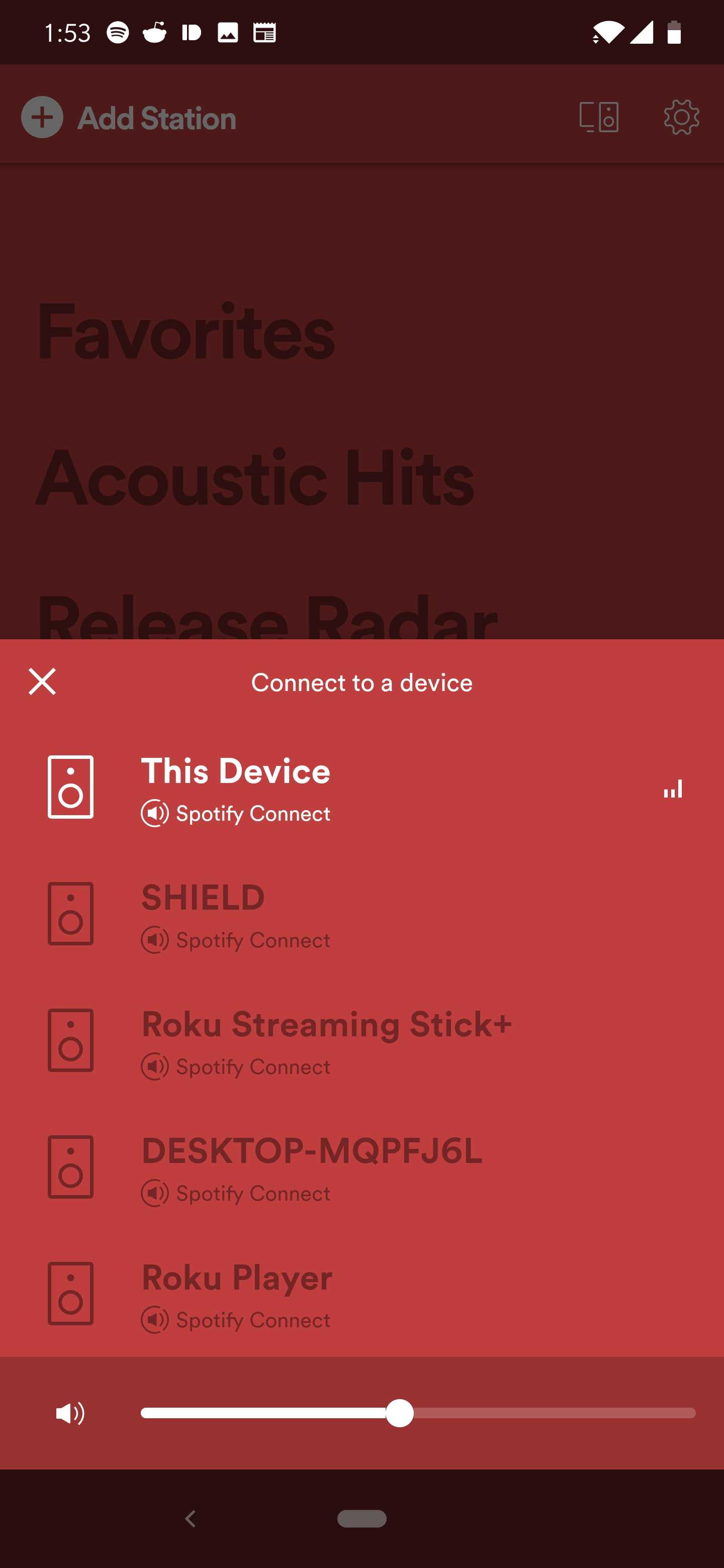Open the Favorites station
Viewport: 724px width, 1568px height.
pyautogui.click(x=186, y=332)
